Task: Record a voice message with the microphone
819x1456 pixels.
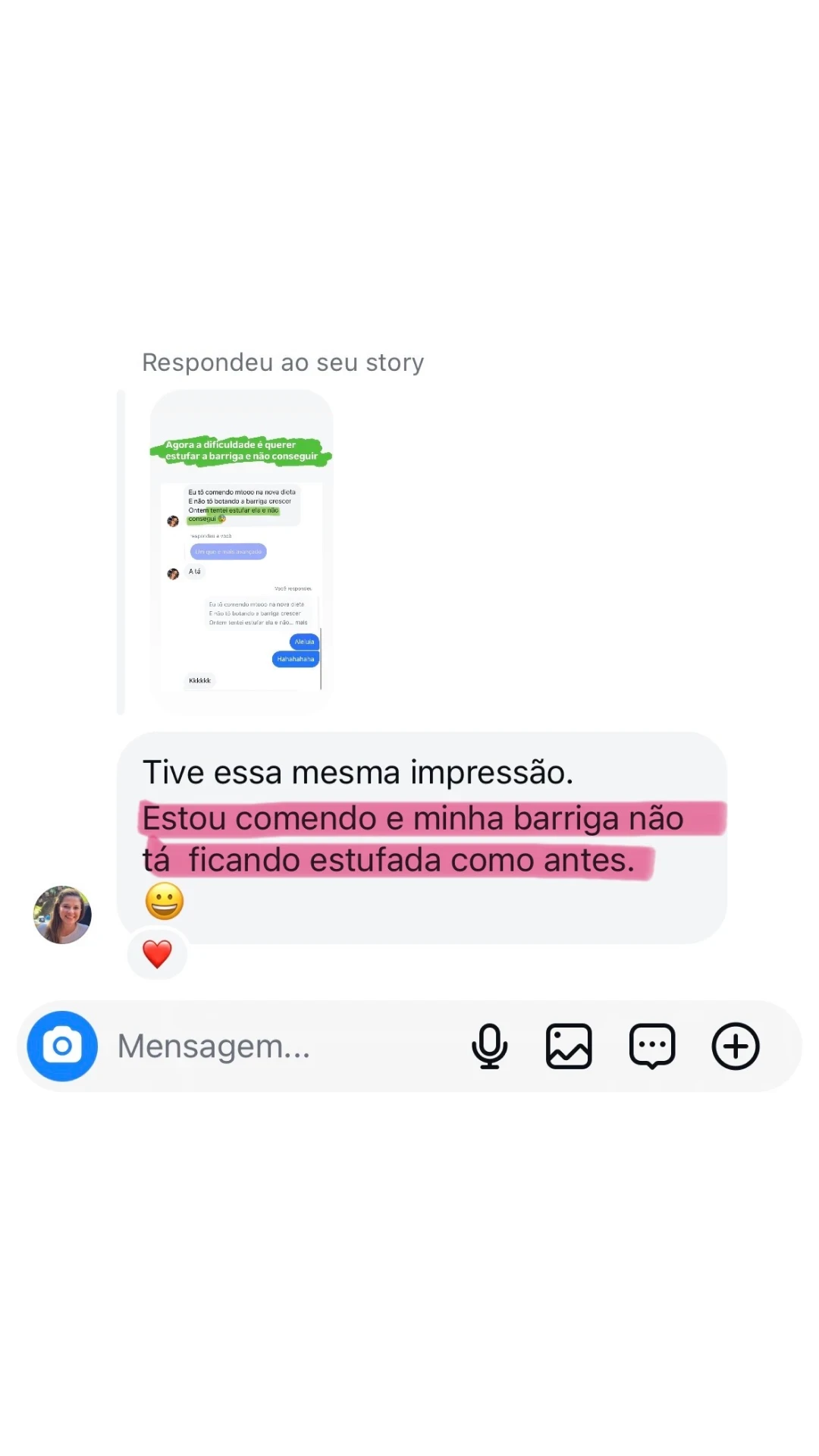Action: 491,1046
